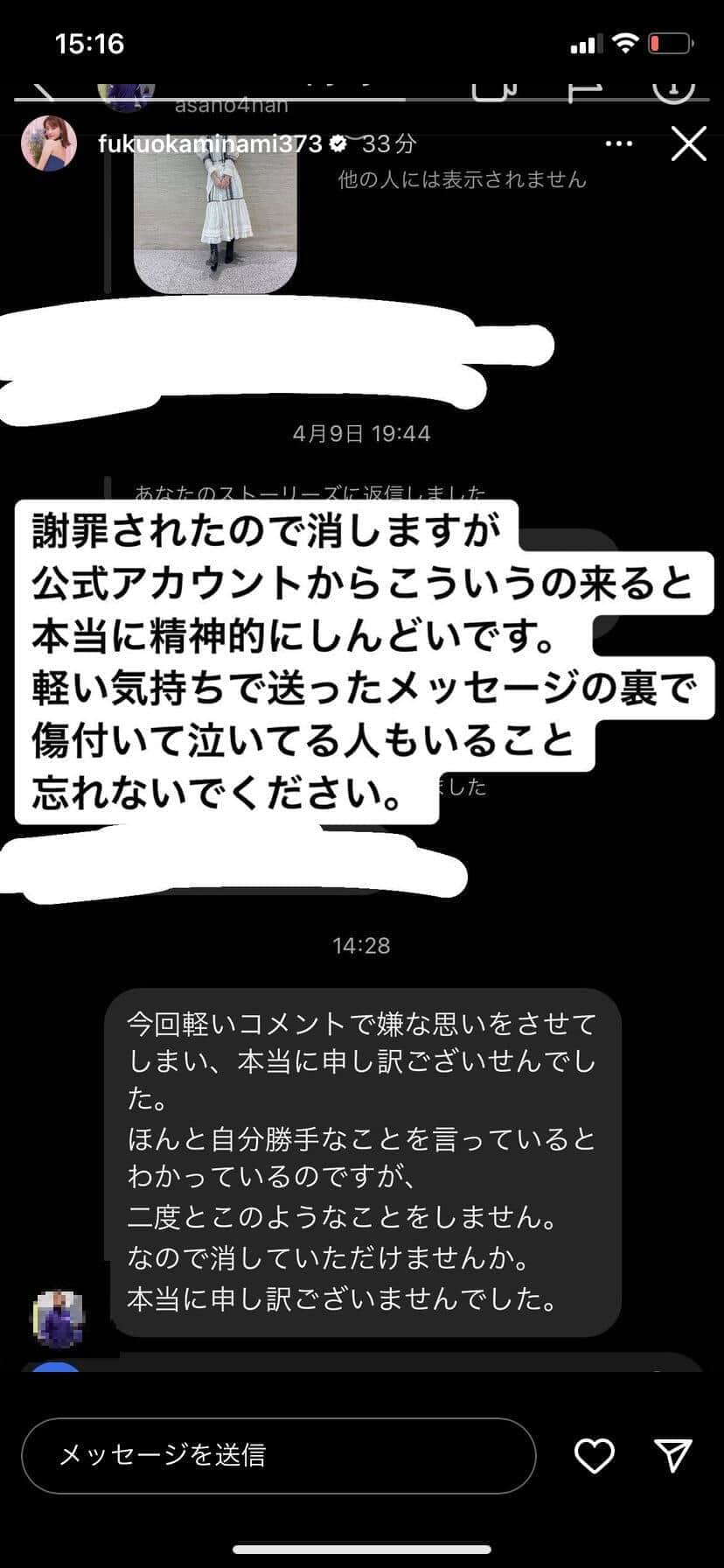Image resolution: width=724 pixels, height=1568 pixels.
Task: Tap the fukuokaminami373 username
Action: (x=210, y=143)
